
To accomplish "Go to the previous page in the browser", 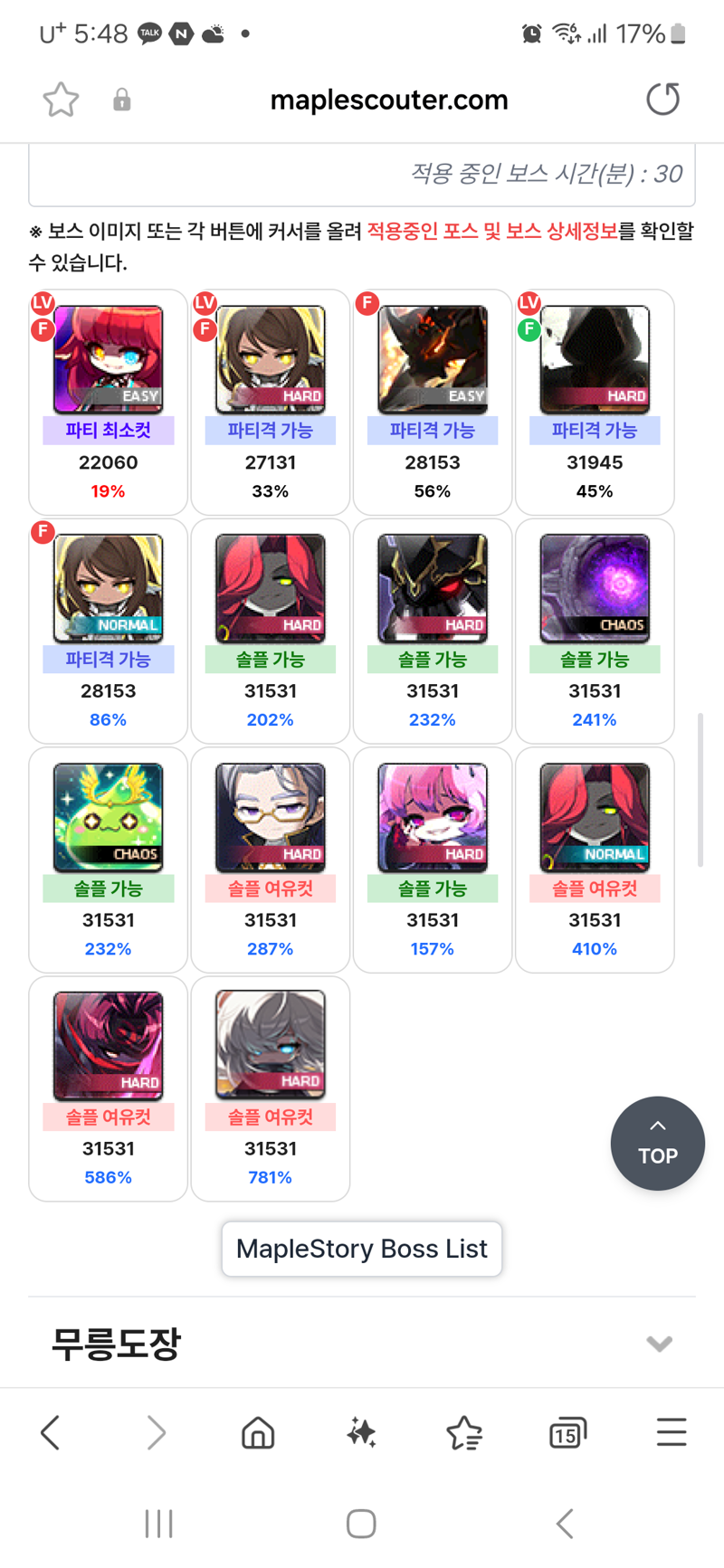I will [x=51, y=1433].
